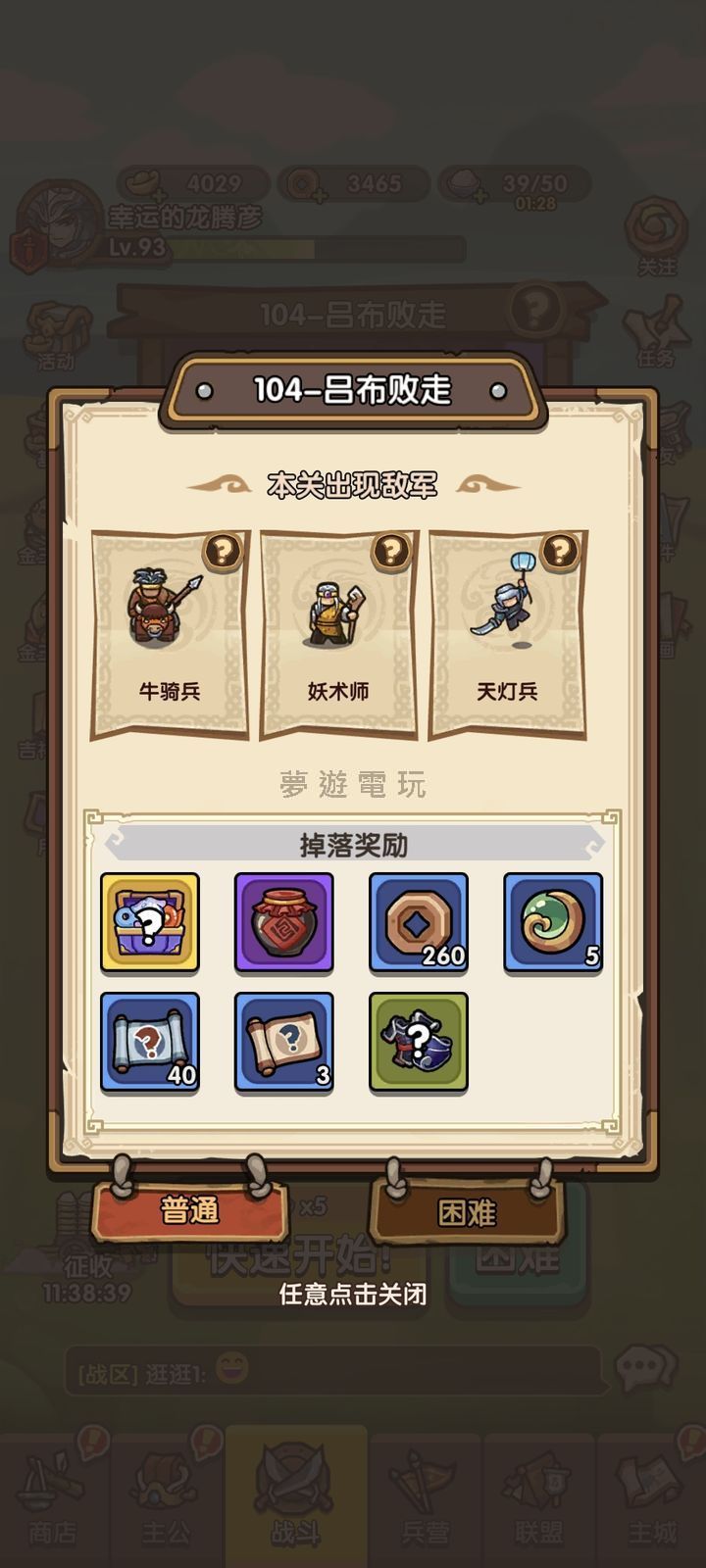Select the 普通 difficulty tab
Screen dimensions: 706x1568
tap(189, 1211)
